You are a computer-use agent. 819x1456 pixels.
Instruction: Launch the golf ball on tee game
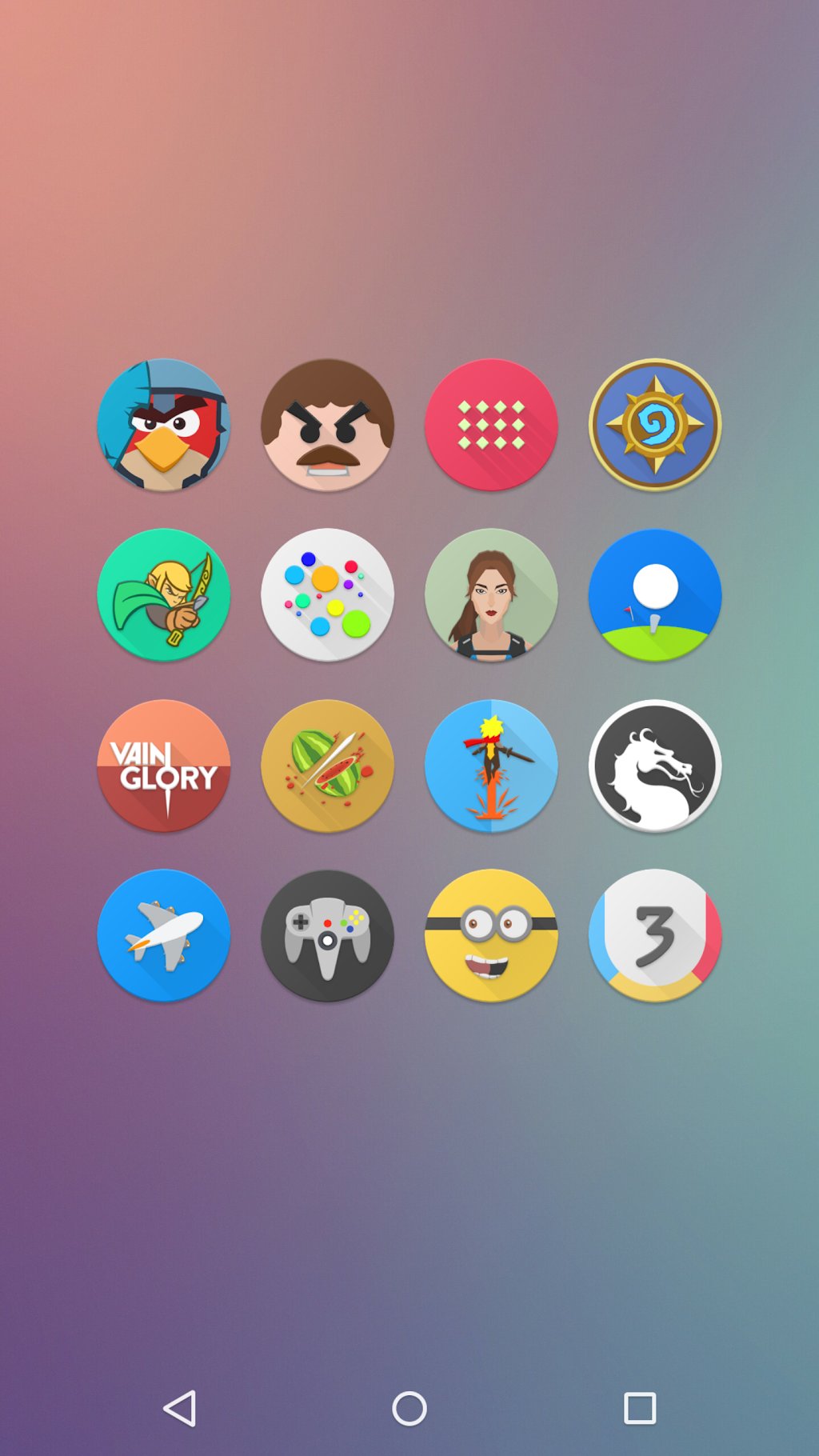[655, 595]
